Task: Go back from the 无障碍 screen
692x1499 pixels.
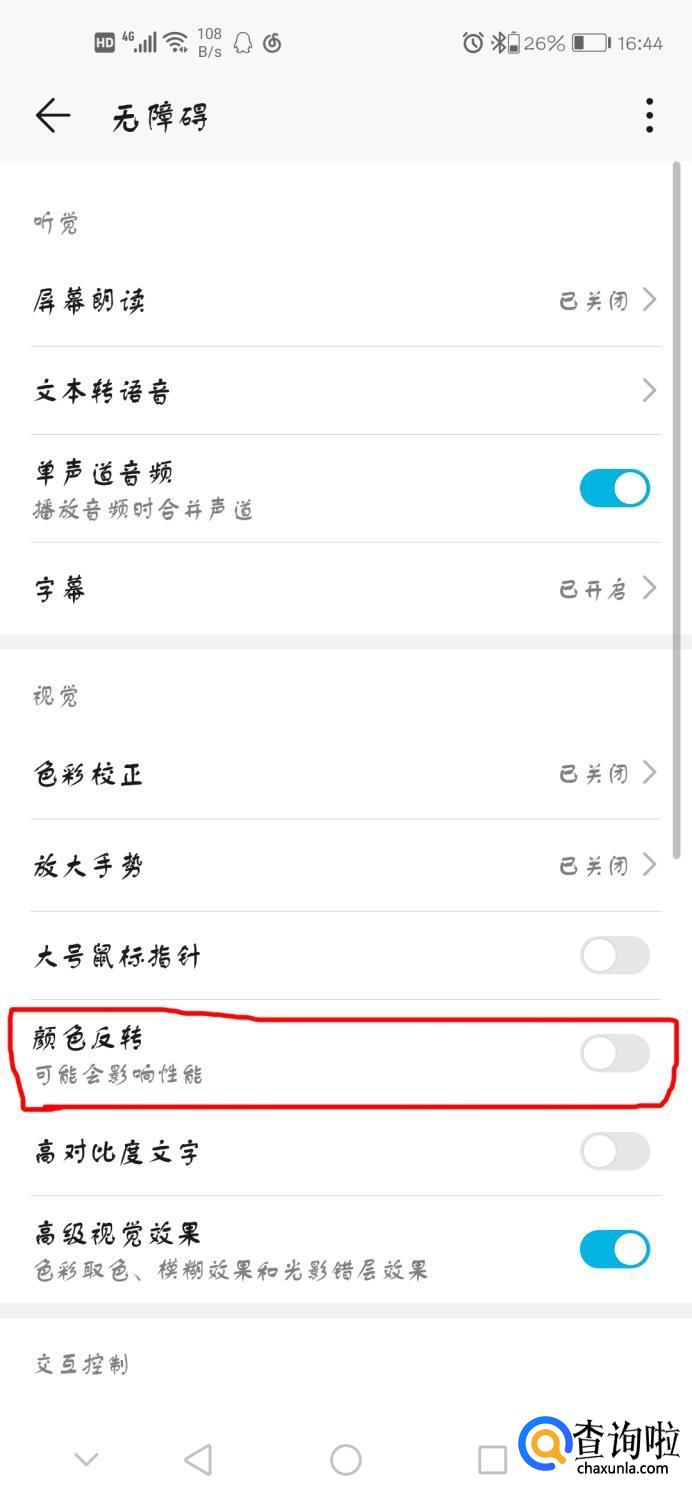Action: 53,116
